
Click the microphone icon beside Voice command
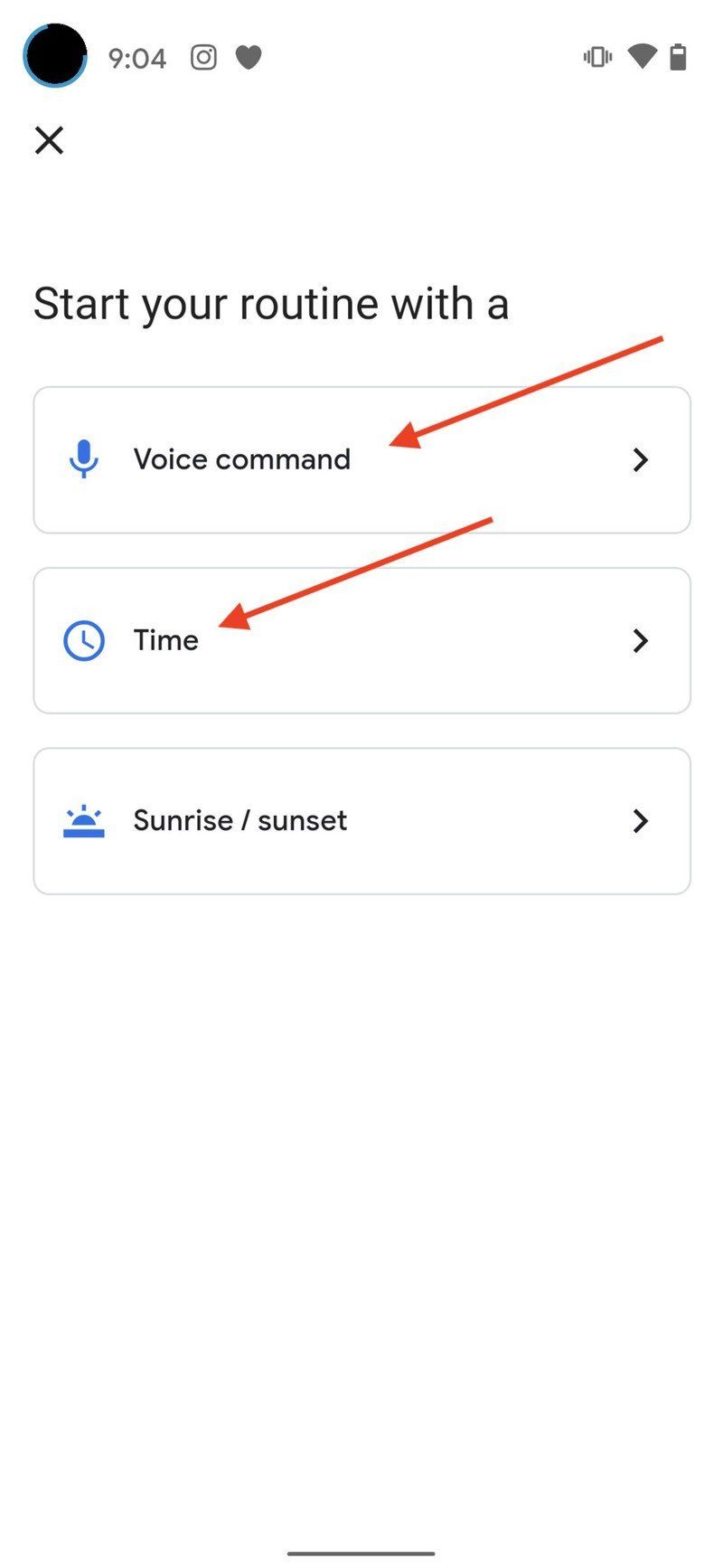[x=83, y=458]
